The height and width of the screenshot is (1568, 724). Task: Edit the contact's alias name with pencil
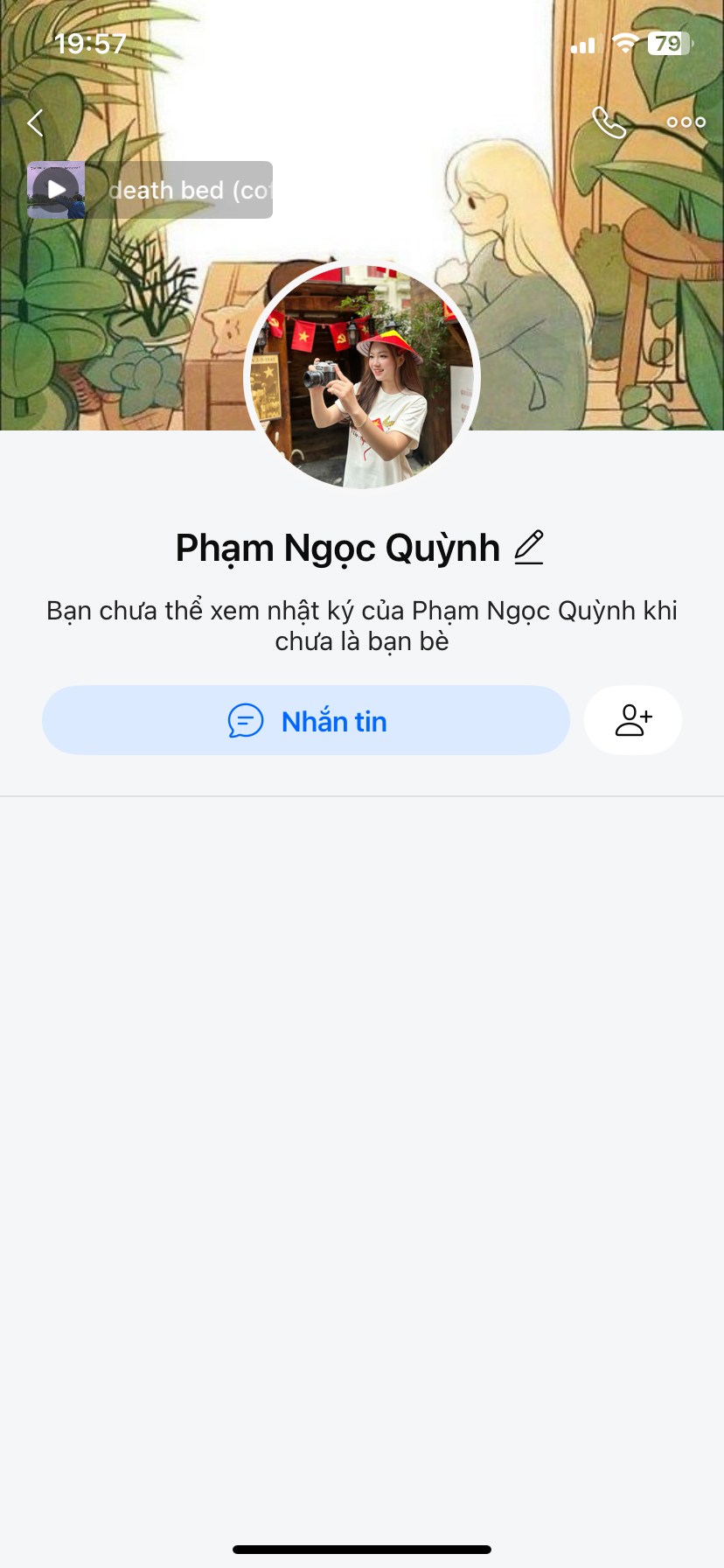click(x=529, y=548)
